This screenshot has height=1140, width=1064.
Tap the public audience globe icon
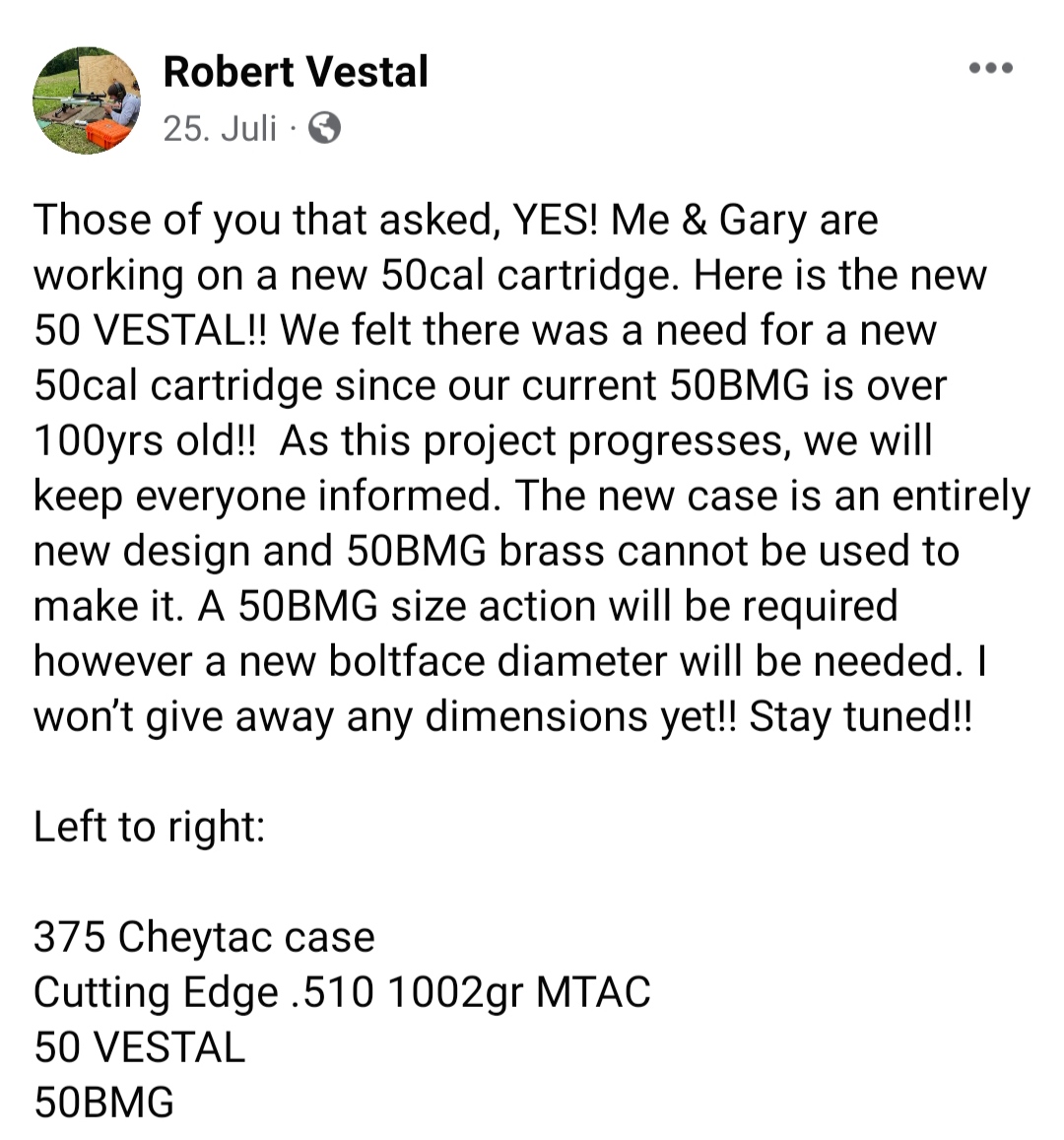click(x=325, y=128)
